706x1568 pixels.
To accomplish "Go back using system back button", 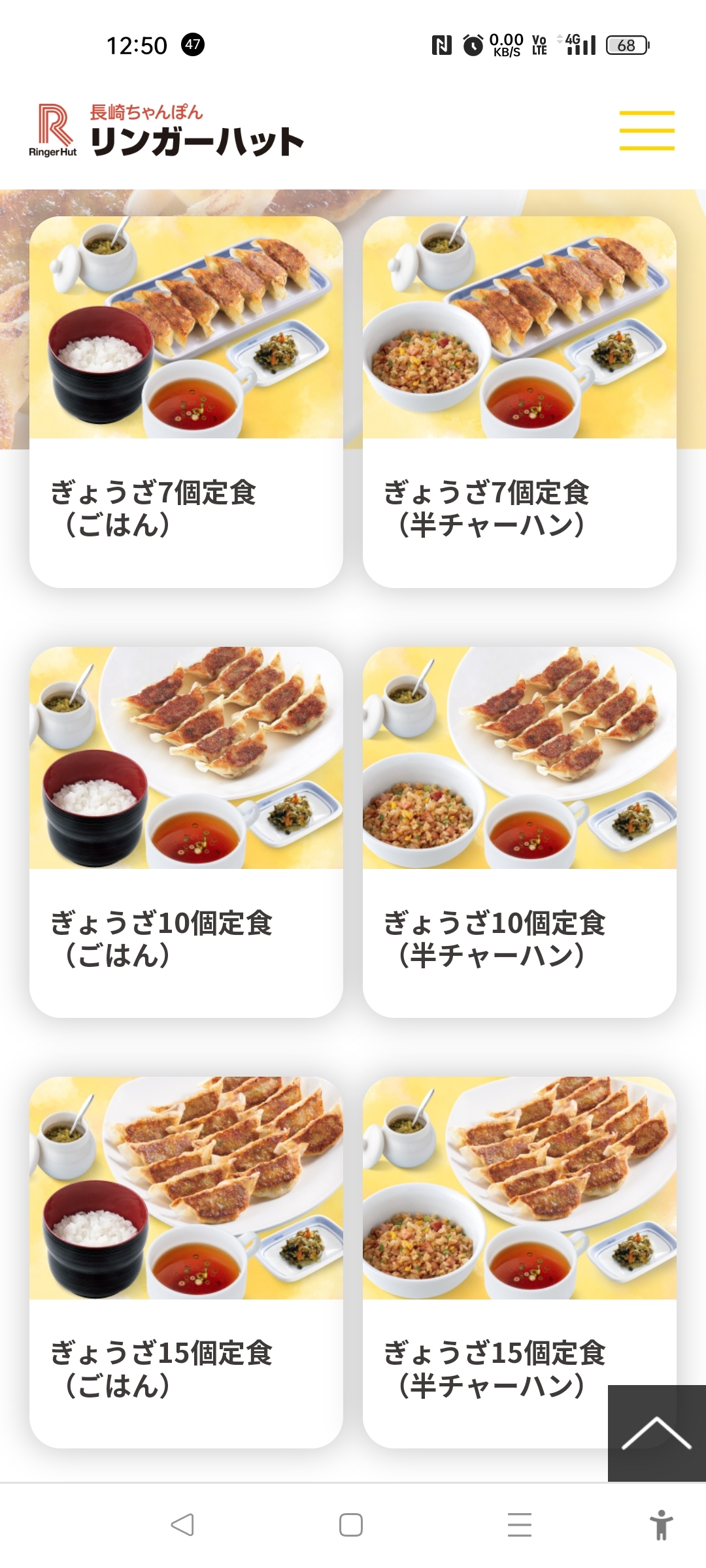I will click(182, 1525).
